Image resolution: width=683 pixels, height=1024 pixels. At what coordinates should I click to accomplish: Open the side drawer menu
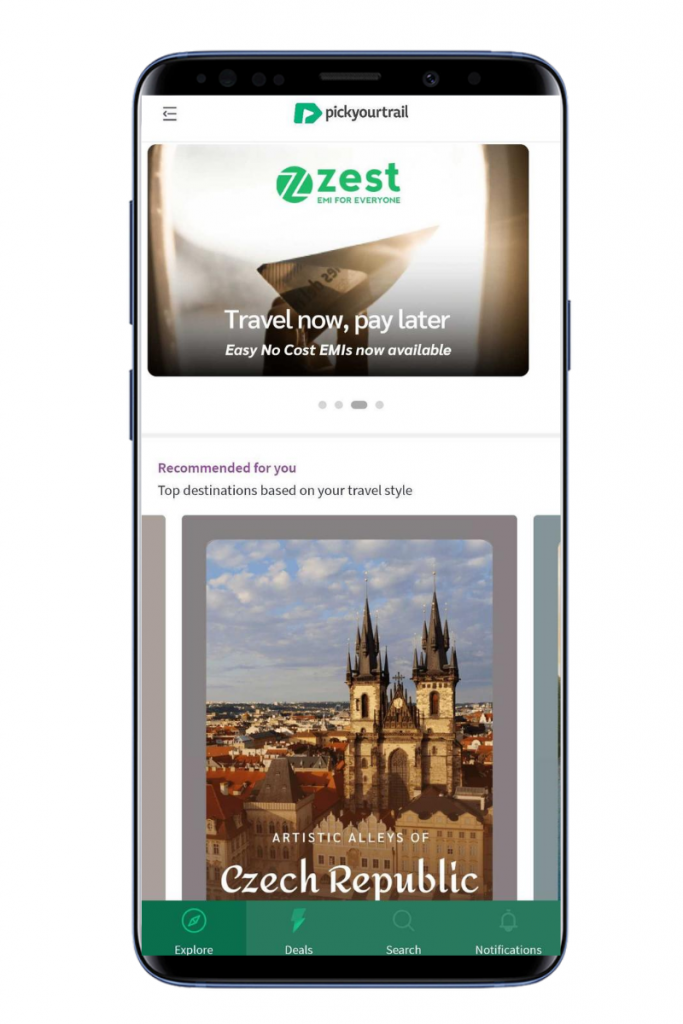[170, 114]
